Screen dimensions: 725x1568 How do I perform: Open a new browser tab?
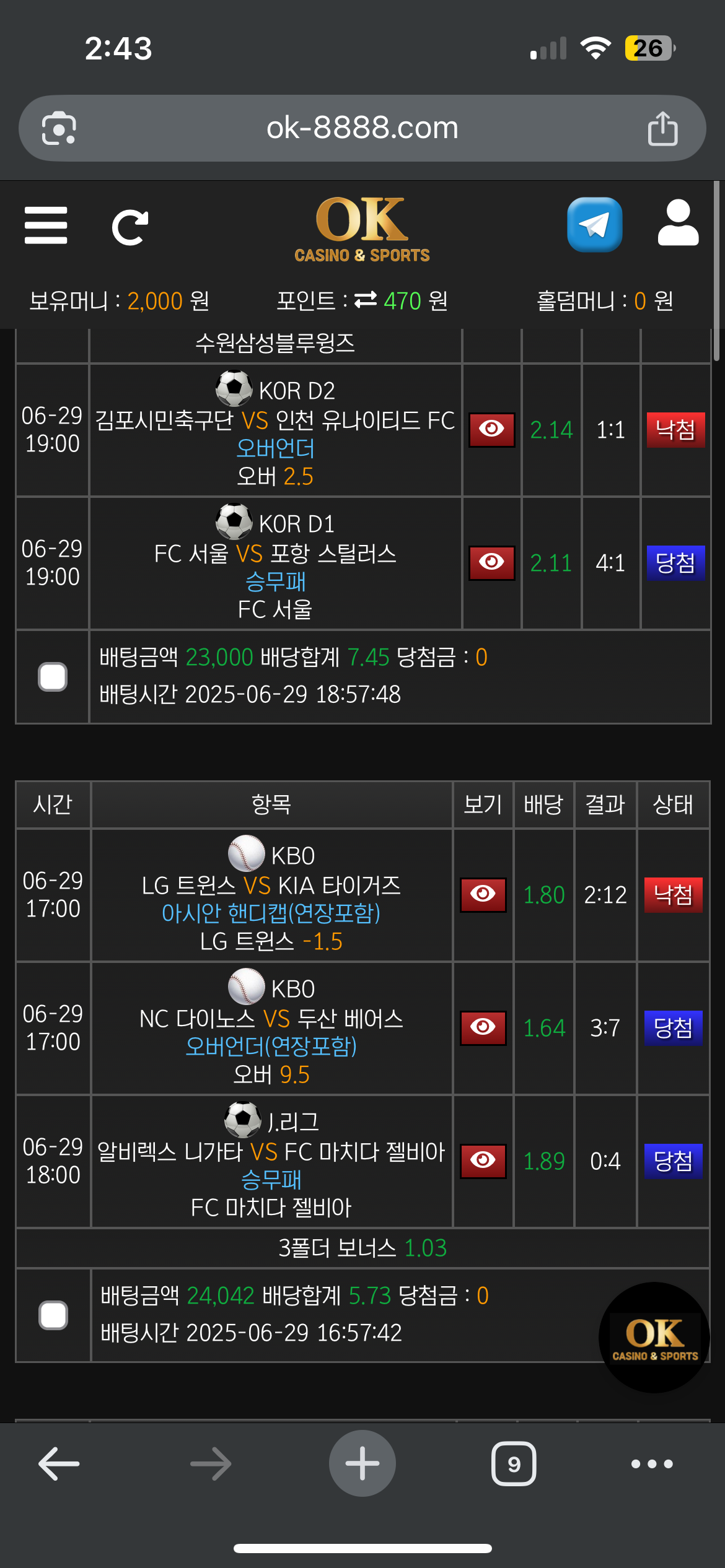(x=362, y=1463)
